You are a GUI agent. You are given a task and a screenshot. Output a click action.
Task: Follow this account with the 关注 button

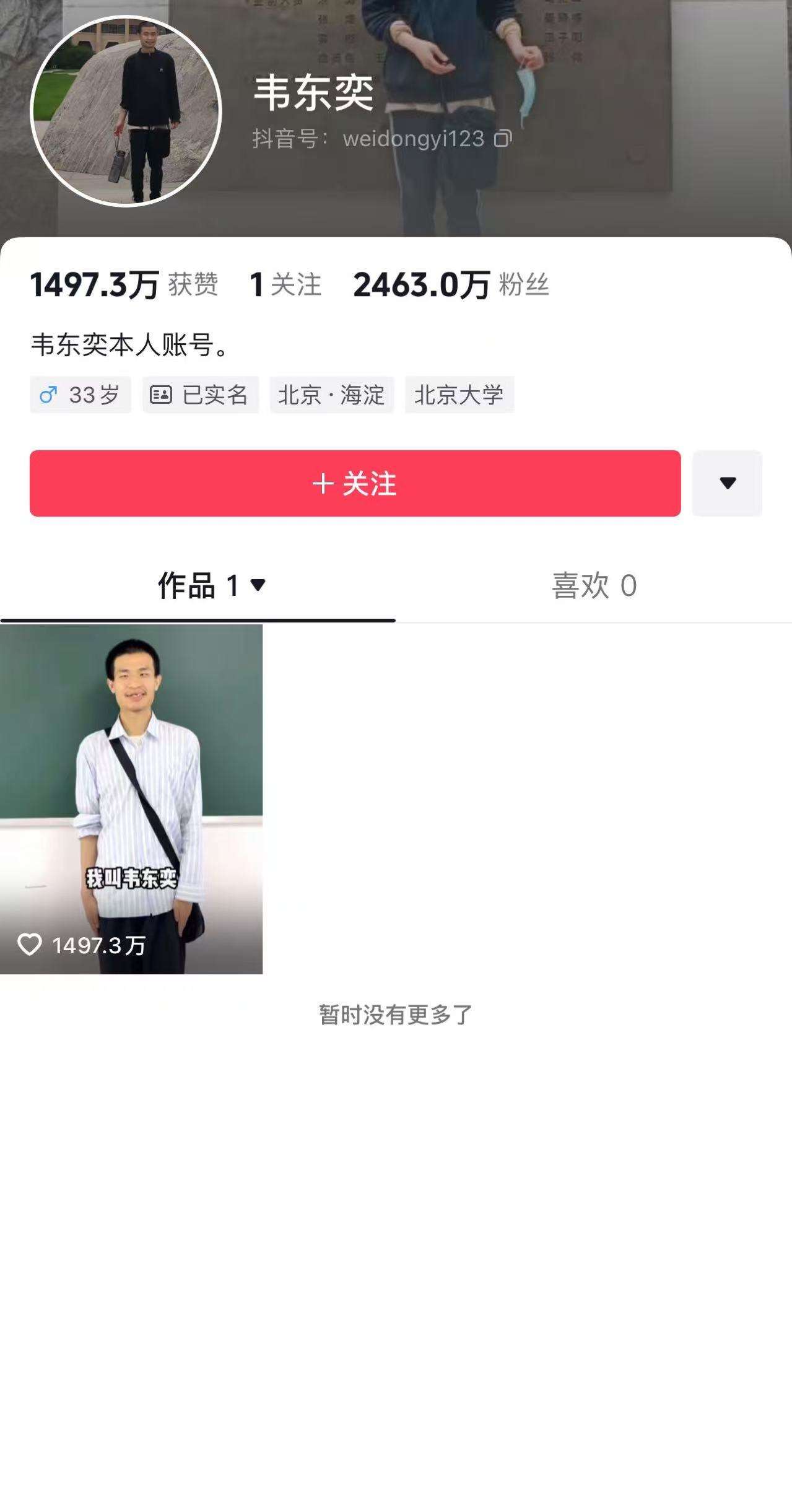point(355,483)
